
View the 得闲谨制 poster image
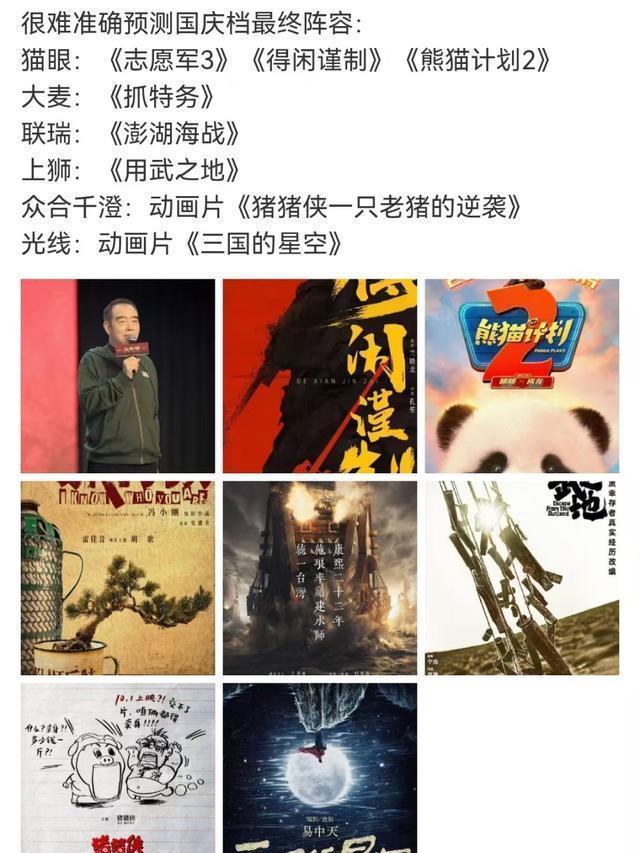coord(319,376)
